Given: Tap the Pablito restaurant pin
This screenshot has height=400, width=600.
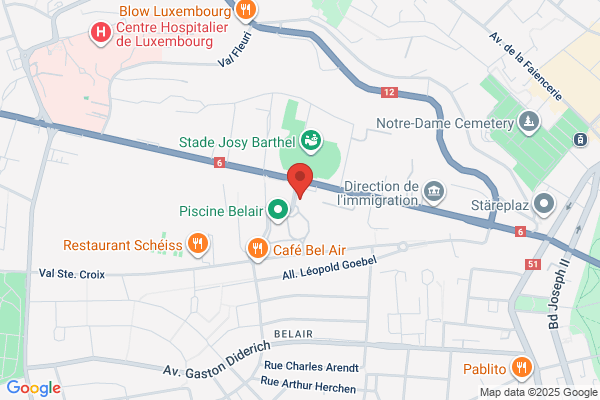Looking at the screenshot, I should pyautogui.click(x=521, y=368).
